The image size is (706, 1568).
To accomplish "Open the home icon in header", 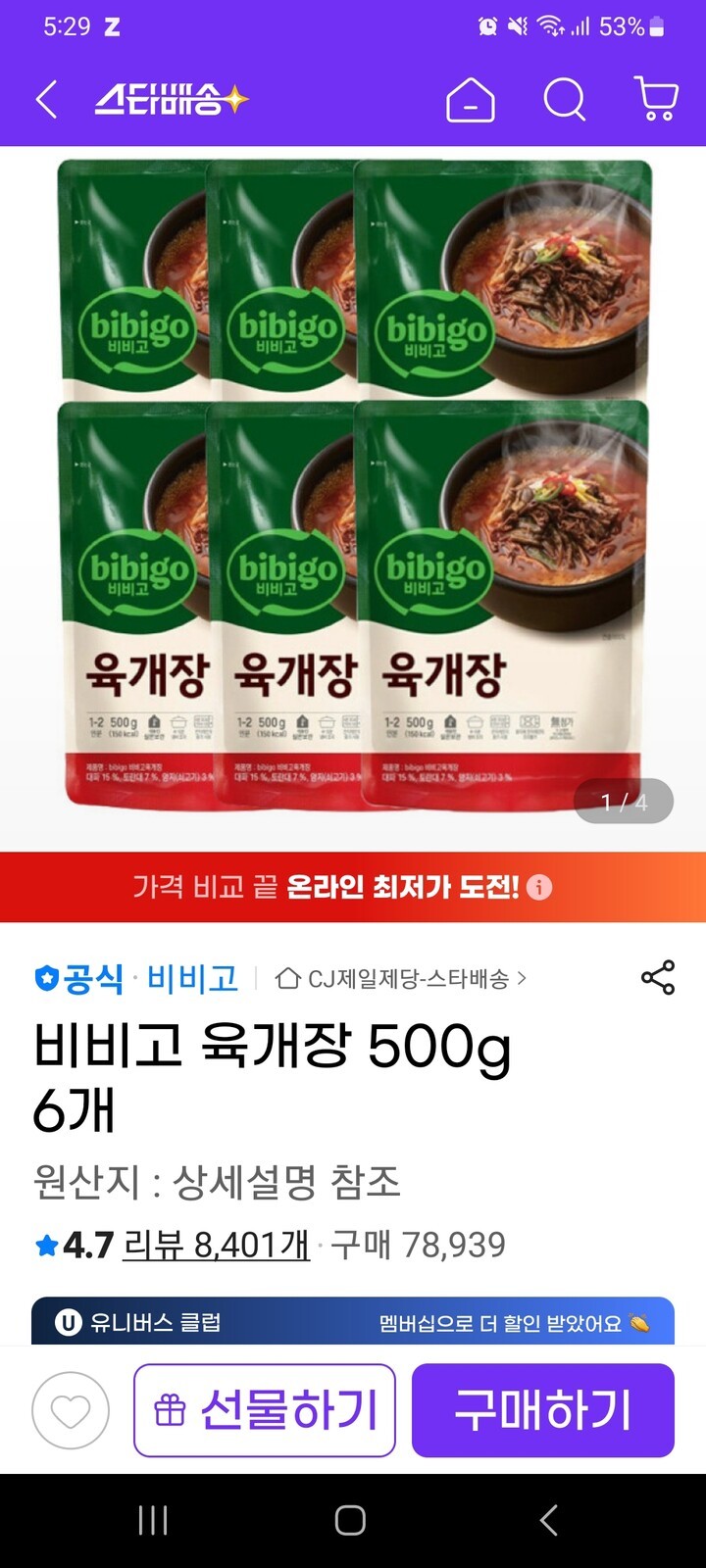I will [x=471, y=100].
